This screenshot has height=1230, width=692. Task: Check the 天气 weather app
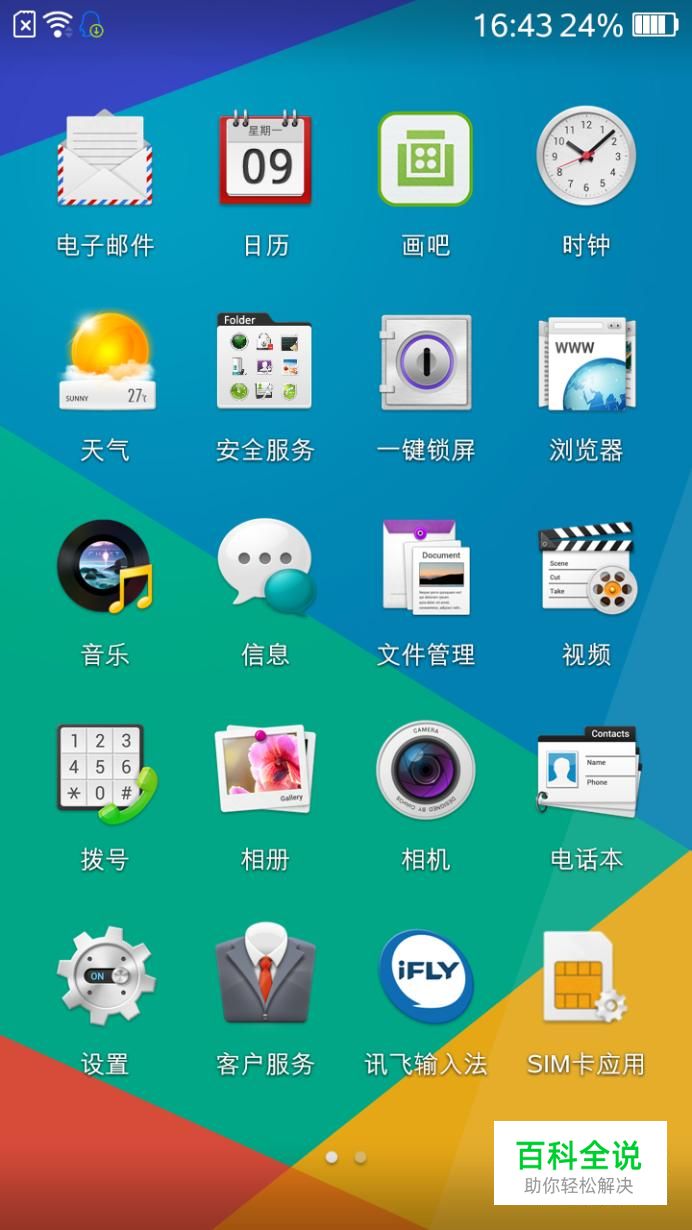(105, 364)
